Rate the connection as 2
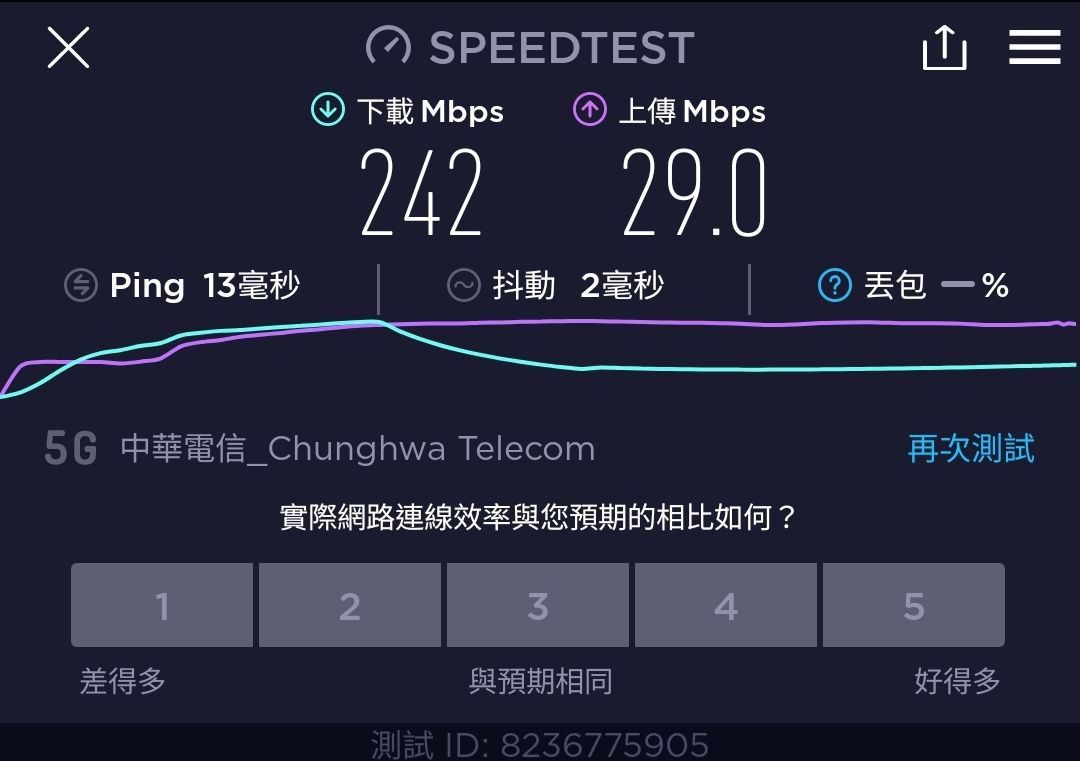 pos(350,605)
